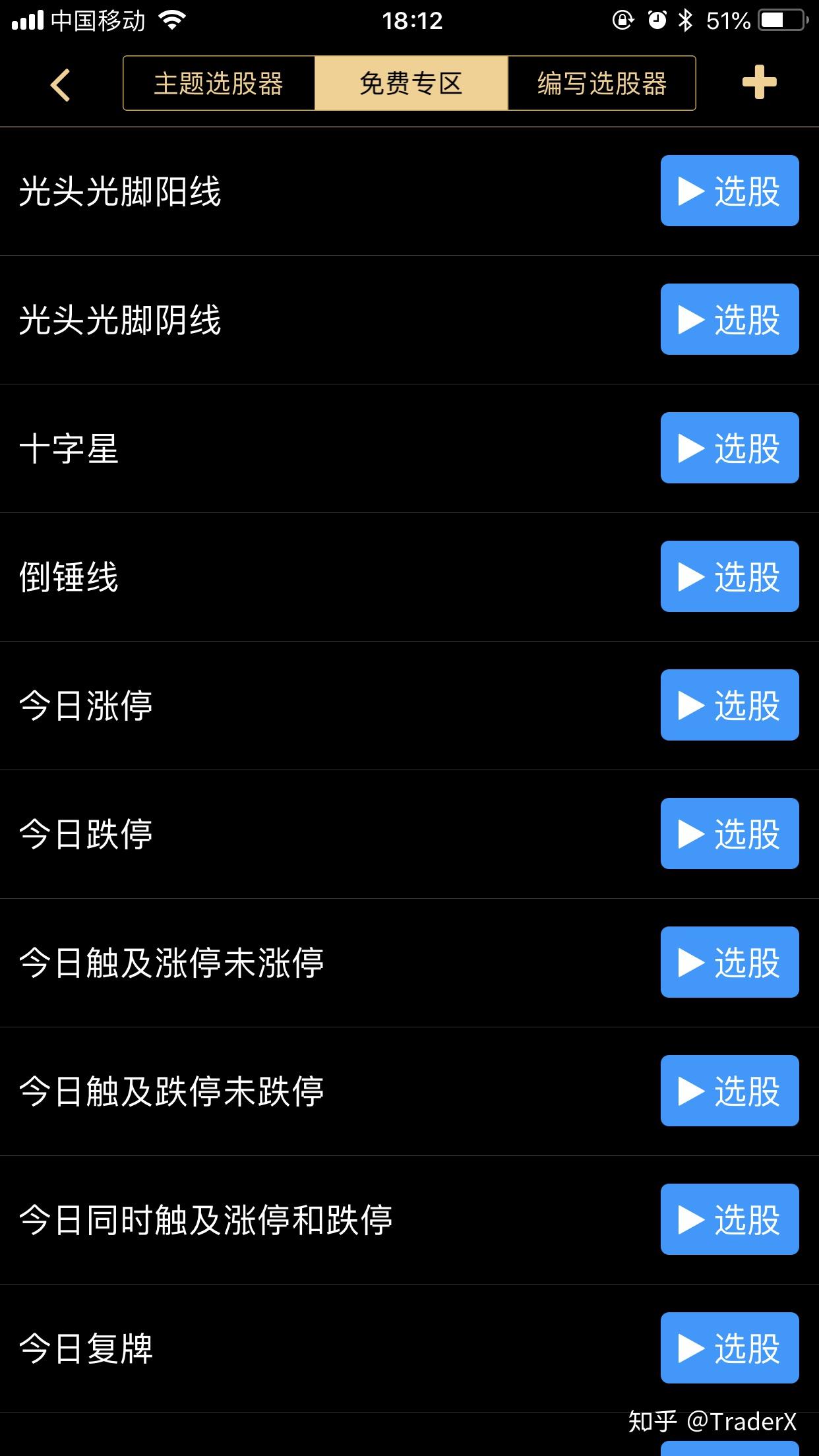Tap the plus icon to add a screener
The width and height of the screenshot is (819, 1456).
pos(759,83)
